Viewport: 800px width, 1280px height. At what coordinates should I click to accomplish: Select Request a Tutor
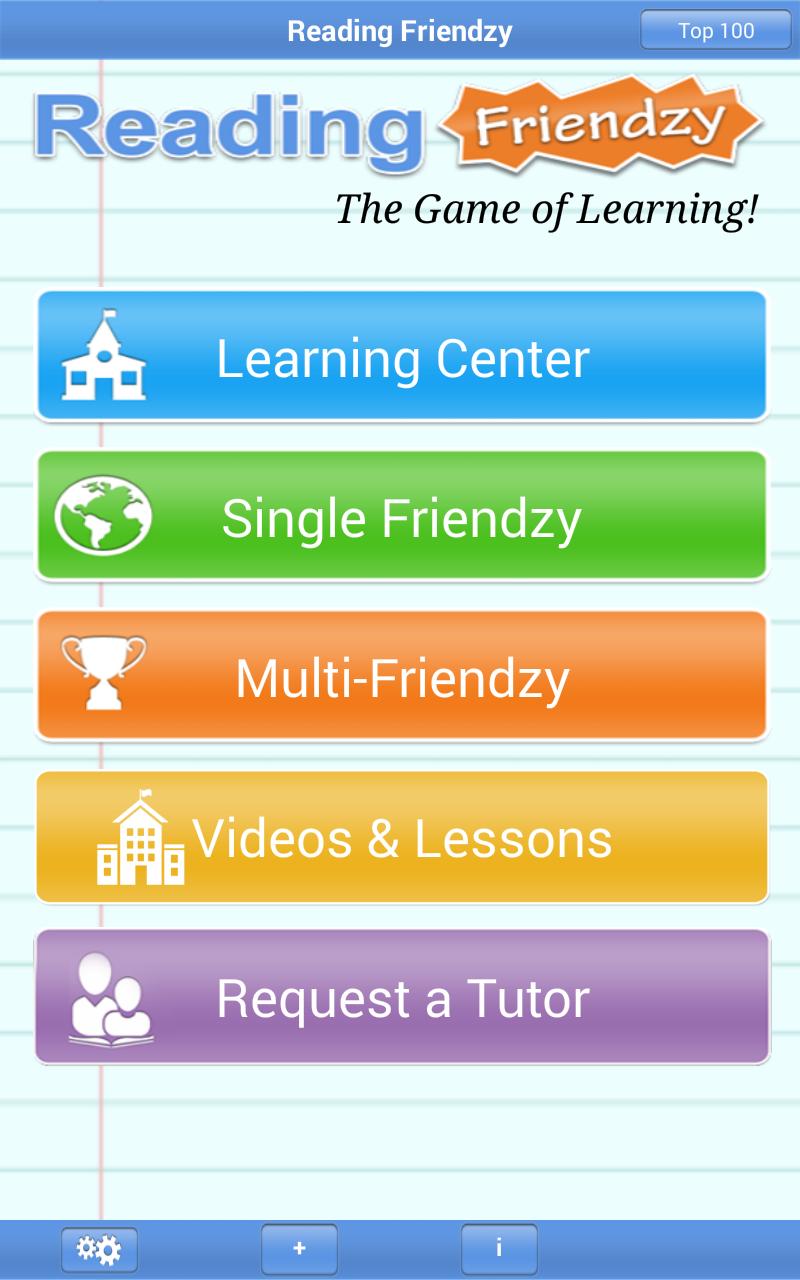click(402, 998)
